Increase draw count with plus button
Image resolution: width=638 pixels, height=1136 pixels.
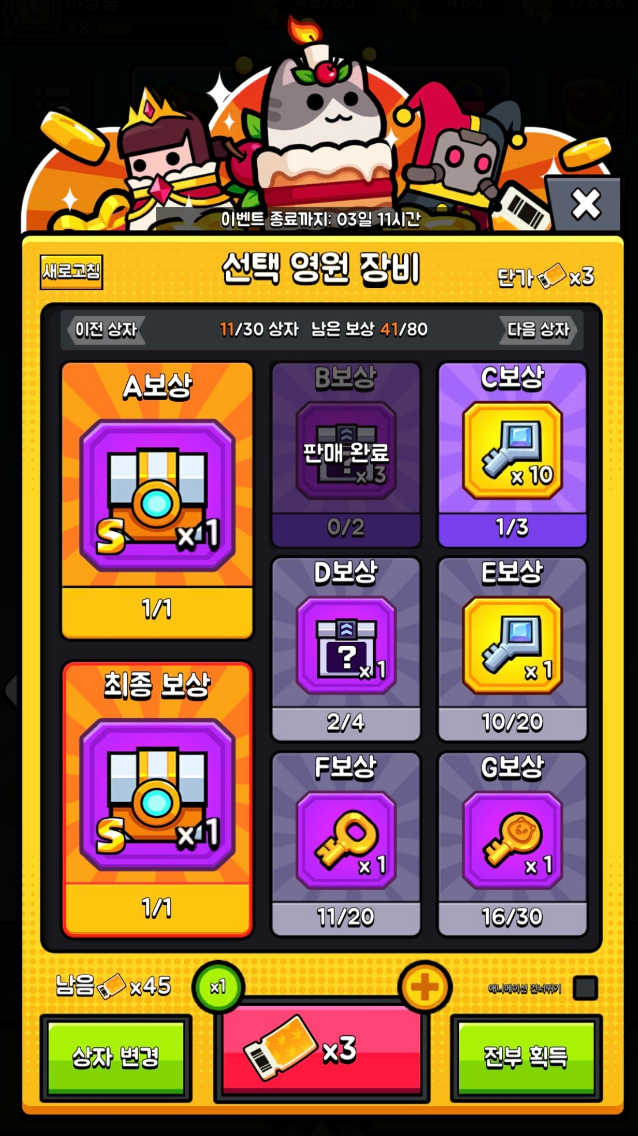point(424,988)
